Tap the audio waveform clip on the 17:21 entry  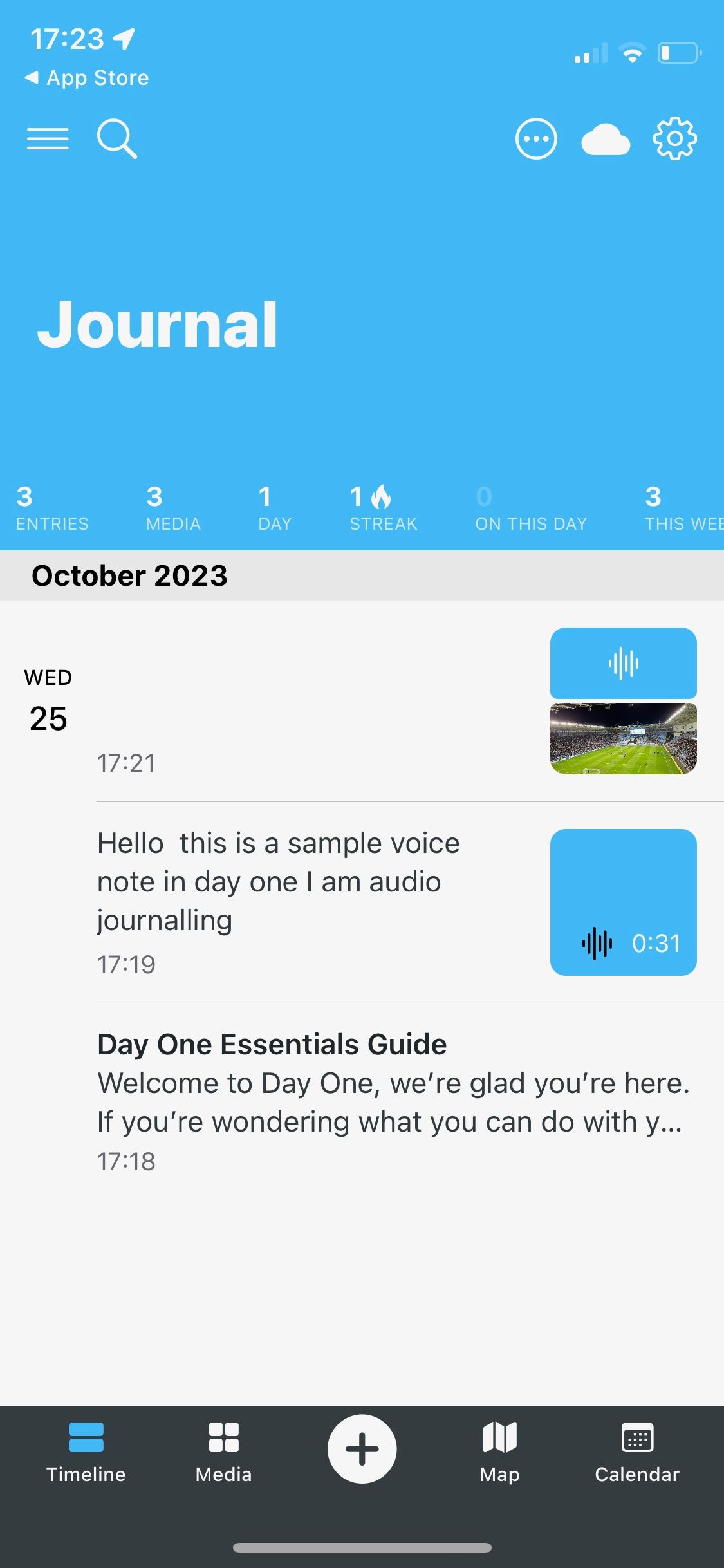(x=623, y=664)
